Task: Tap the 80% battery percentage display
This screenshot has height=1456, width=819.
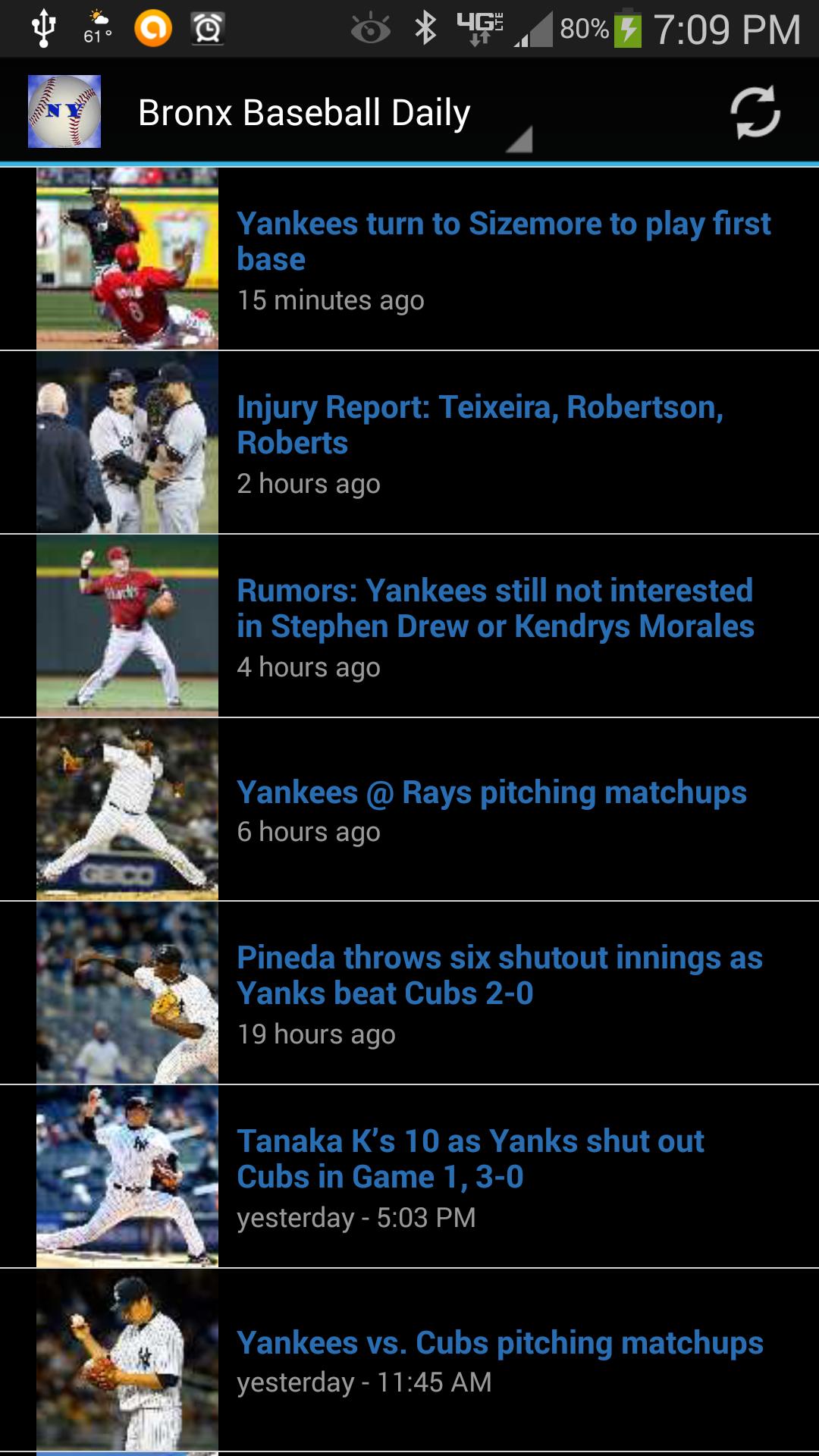Action: tap(584, 25)
